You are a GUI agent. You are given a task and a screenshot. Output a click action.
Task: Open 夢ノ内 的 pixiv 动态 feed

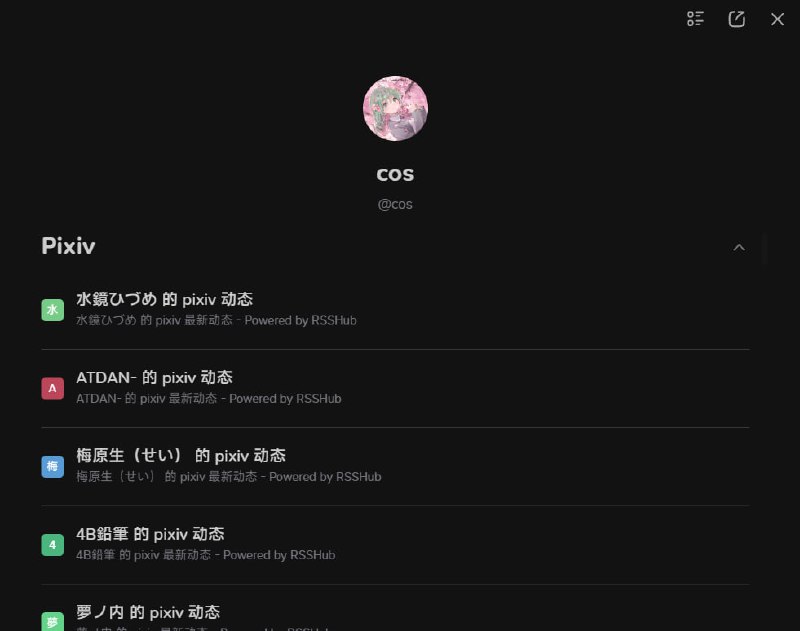[x=148, y=611]
